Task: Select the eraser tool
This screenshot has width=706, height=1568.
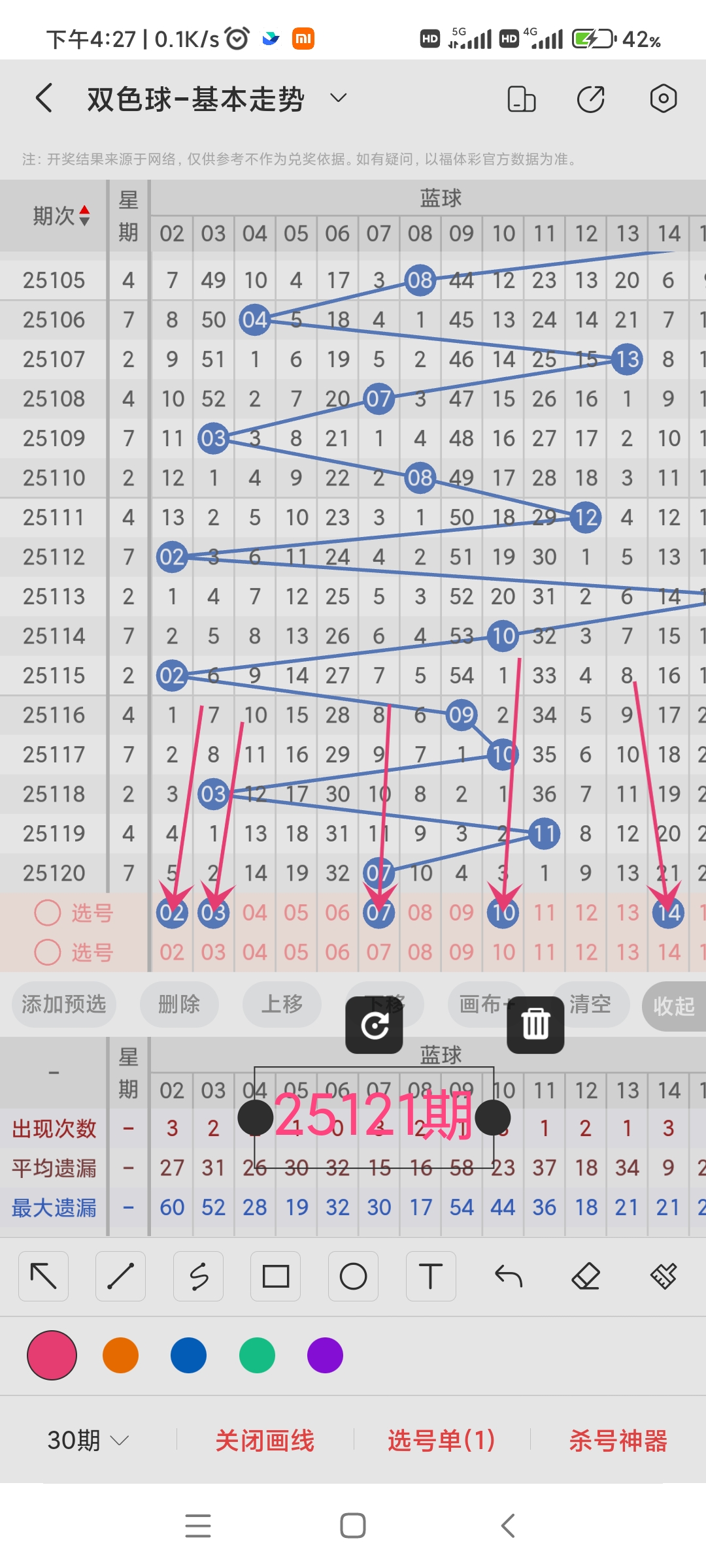Action: (x=586, y=1275)
